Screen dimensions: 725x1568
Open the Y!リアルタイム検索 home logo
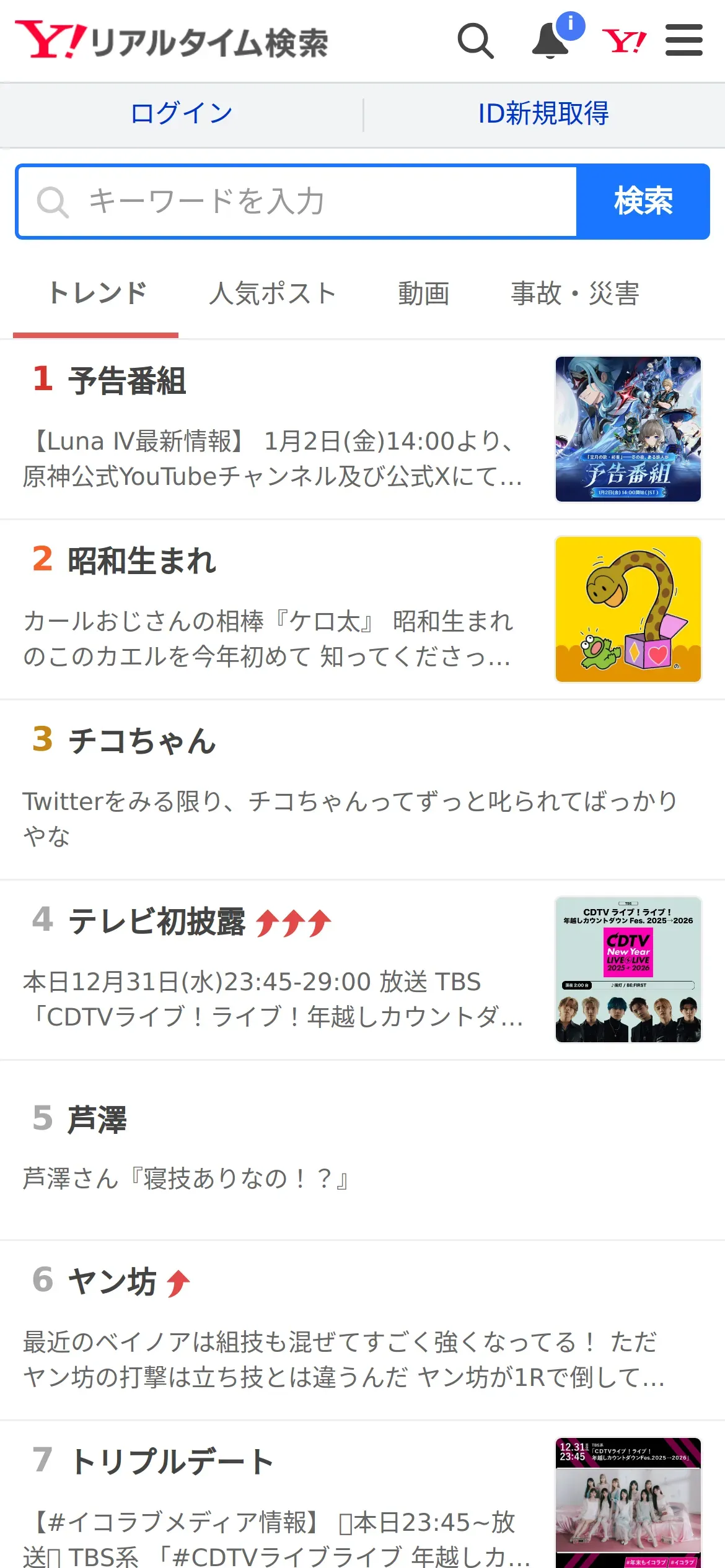pos(172,41)
